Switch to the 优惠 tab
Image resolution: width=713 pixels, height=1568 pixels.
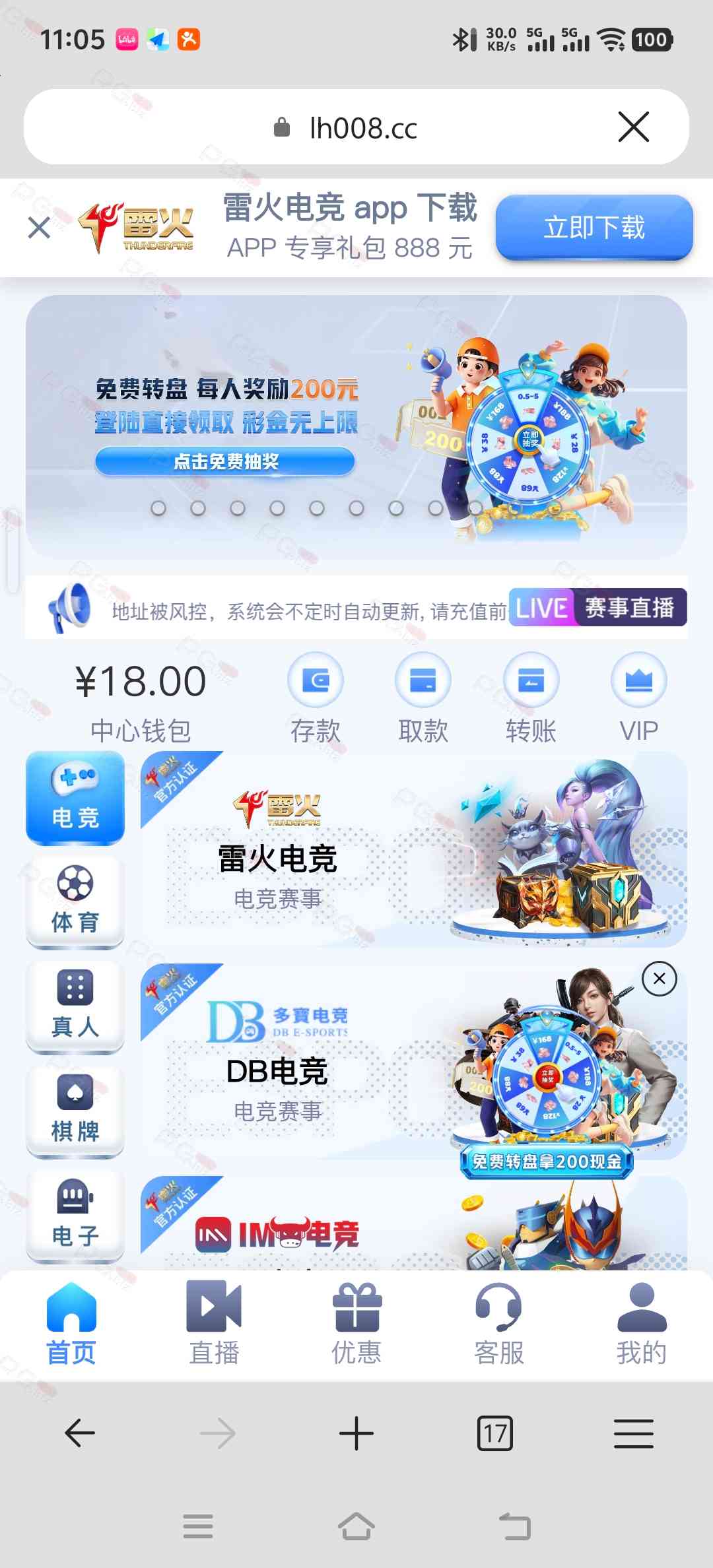[356, 1324]
